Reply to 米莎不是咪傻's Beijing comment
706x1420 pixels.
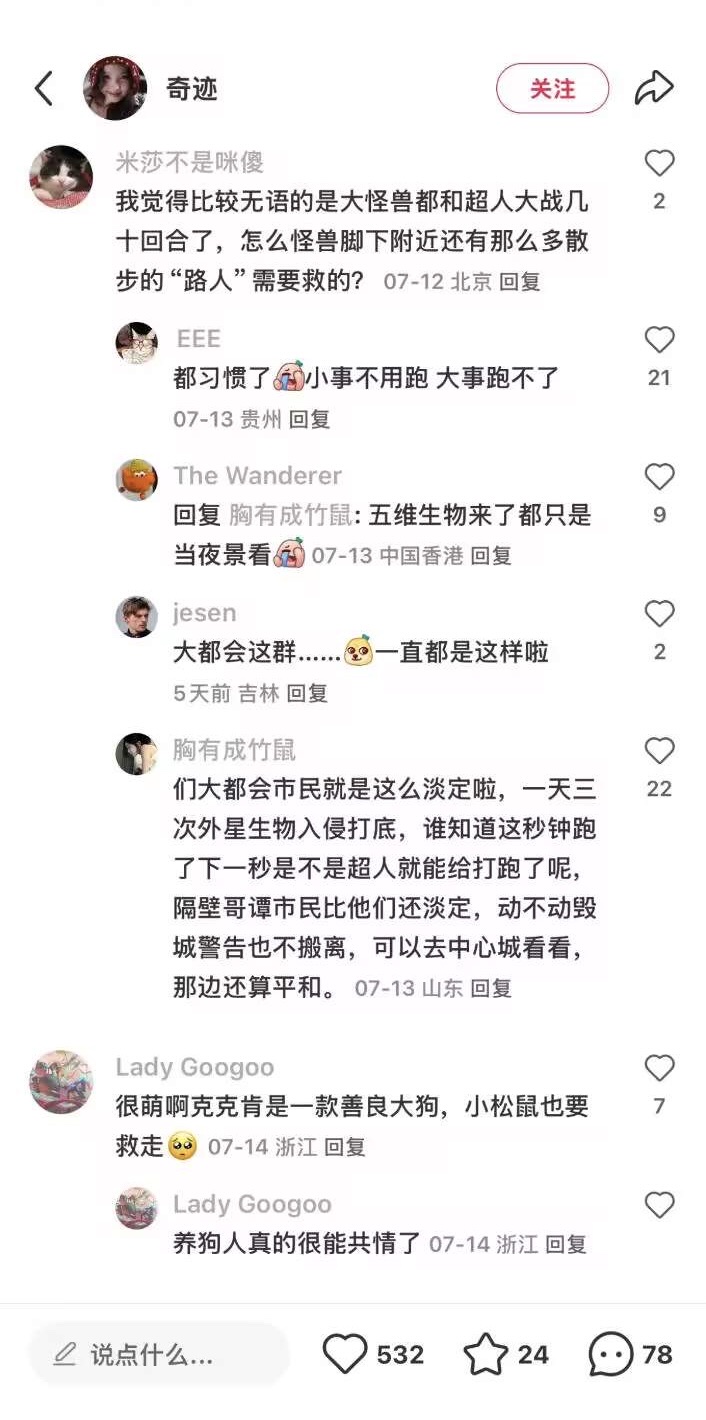point(520,282)
